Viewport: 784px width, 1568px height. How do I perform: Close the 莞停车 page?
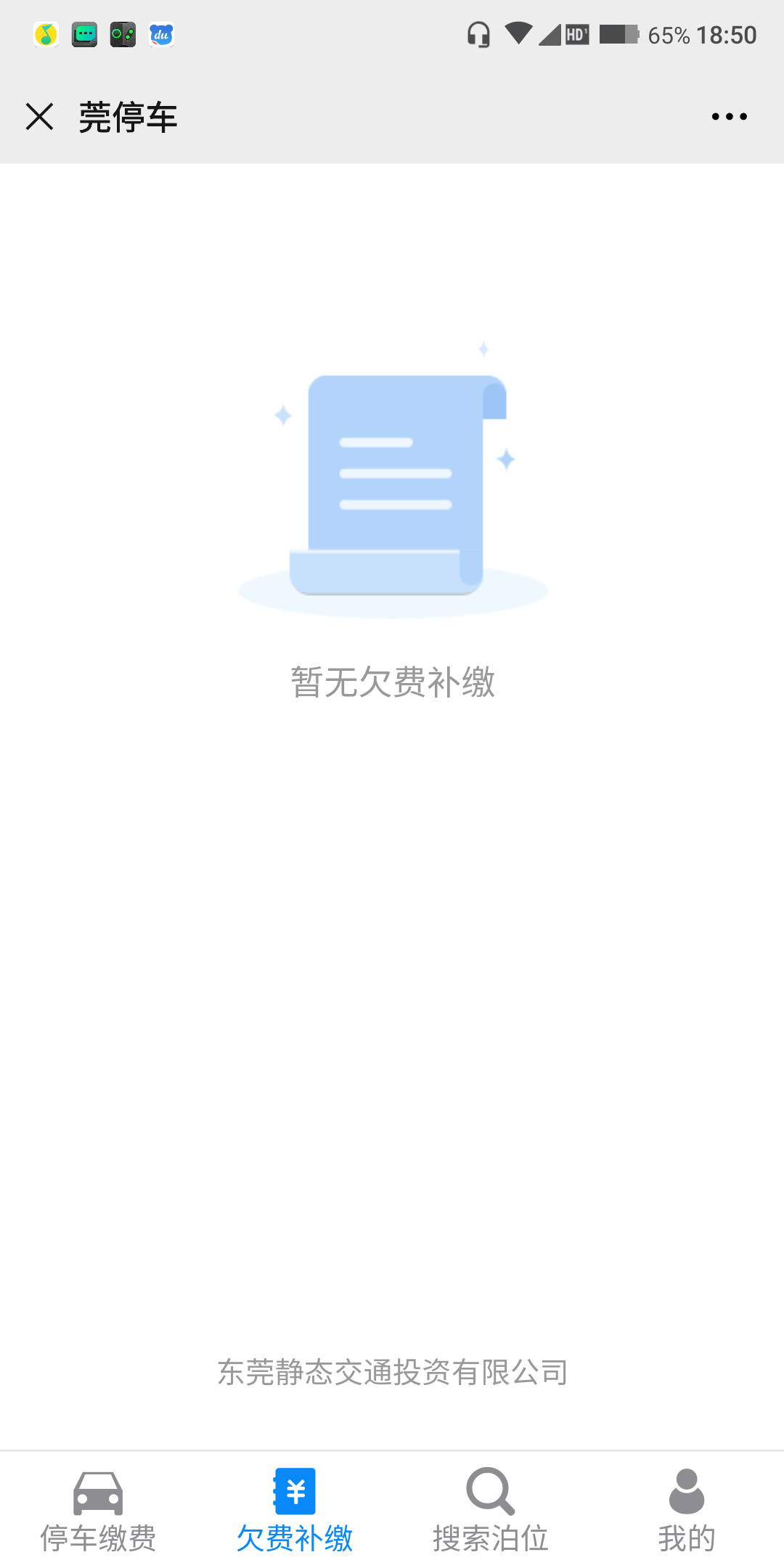(x=39, y=116)
